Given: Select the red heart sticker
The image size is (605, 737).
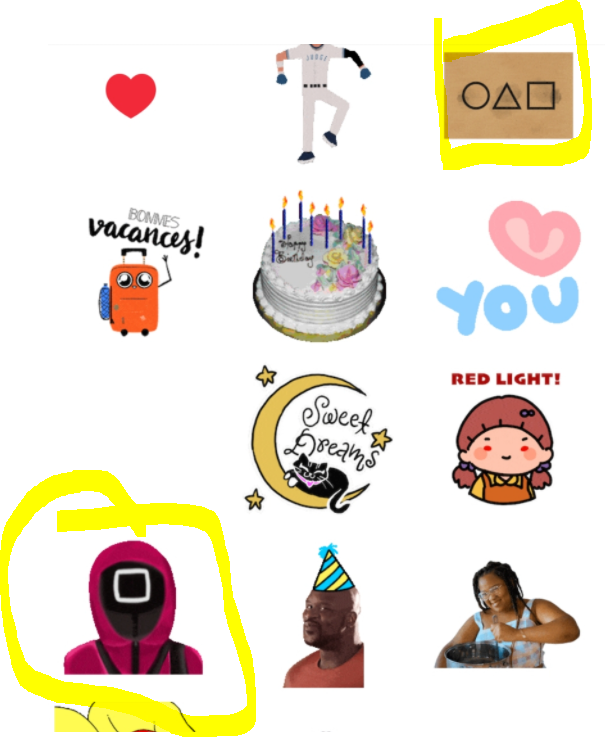Looking at the screenshot, I should tap(131, 95).
